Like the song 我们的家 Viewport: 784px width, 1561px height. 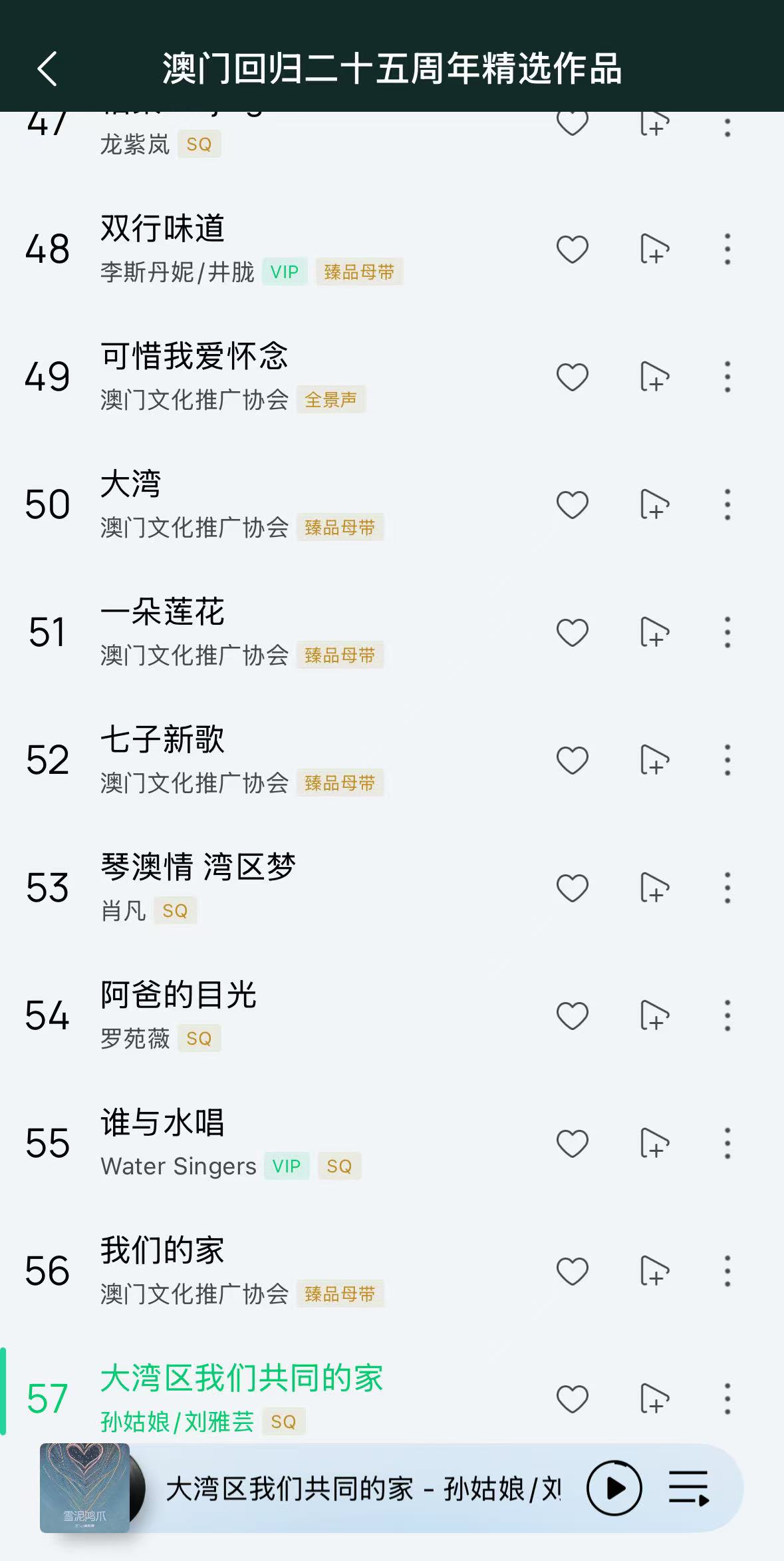(572, 1272)
